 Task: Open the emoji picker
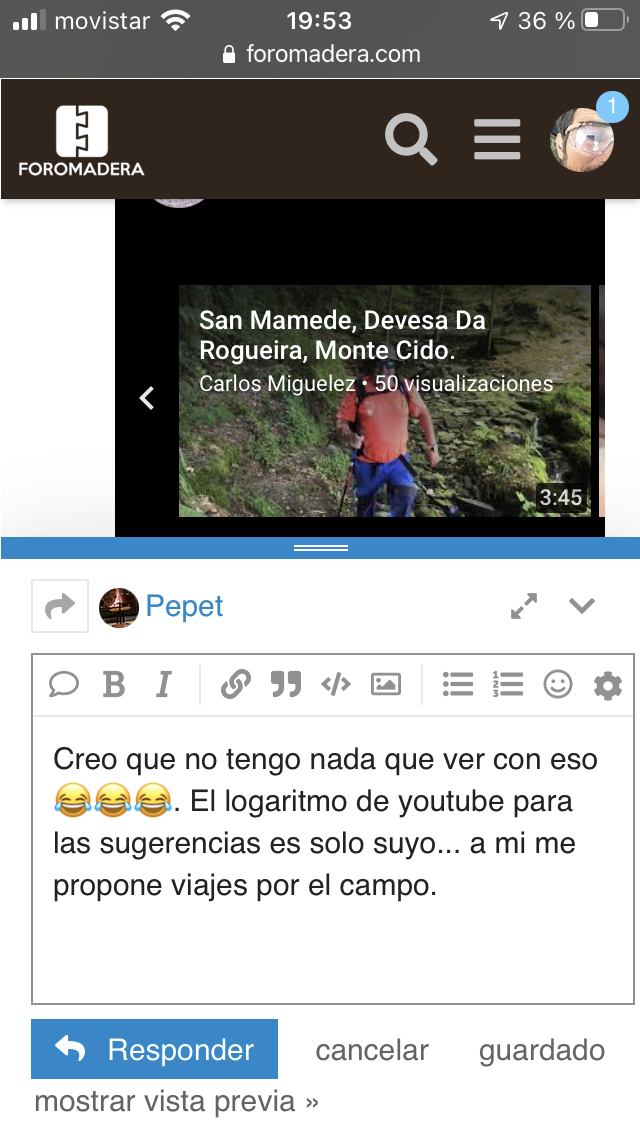point(558,684)
